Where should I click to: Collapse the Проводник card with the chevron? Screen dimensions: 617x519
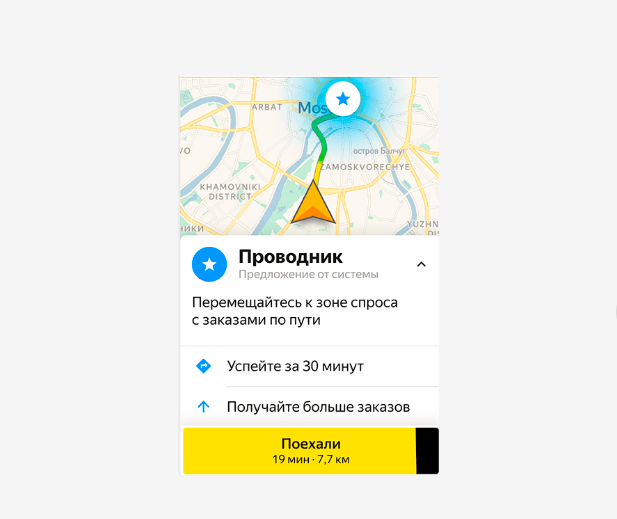coord(421,264)
